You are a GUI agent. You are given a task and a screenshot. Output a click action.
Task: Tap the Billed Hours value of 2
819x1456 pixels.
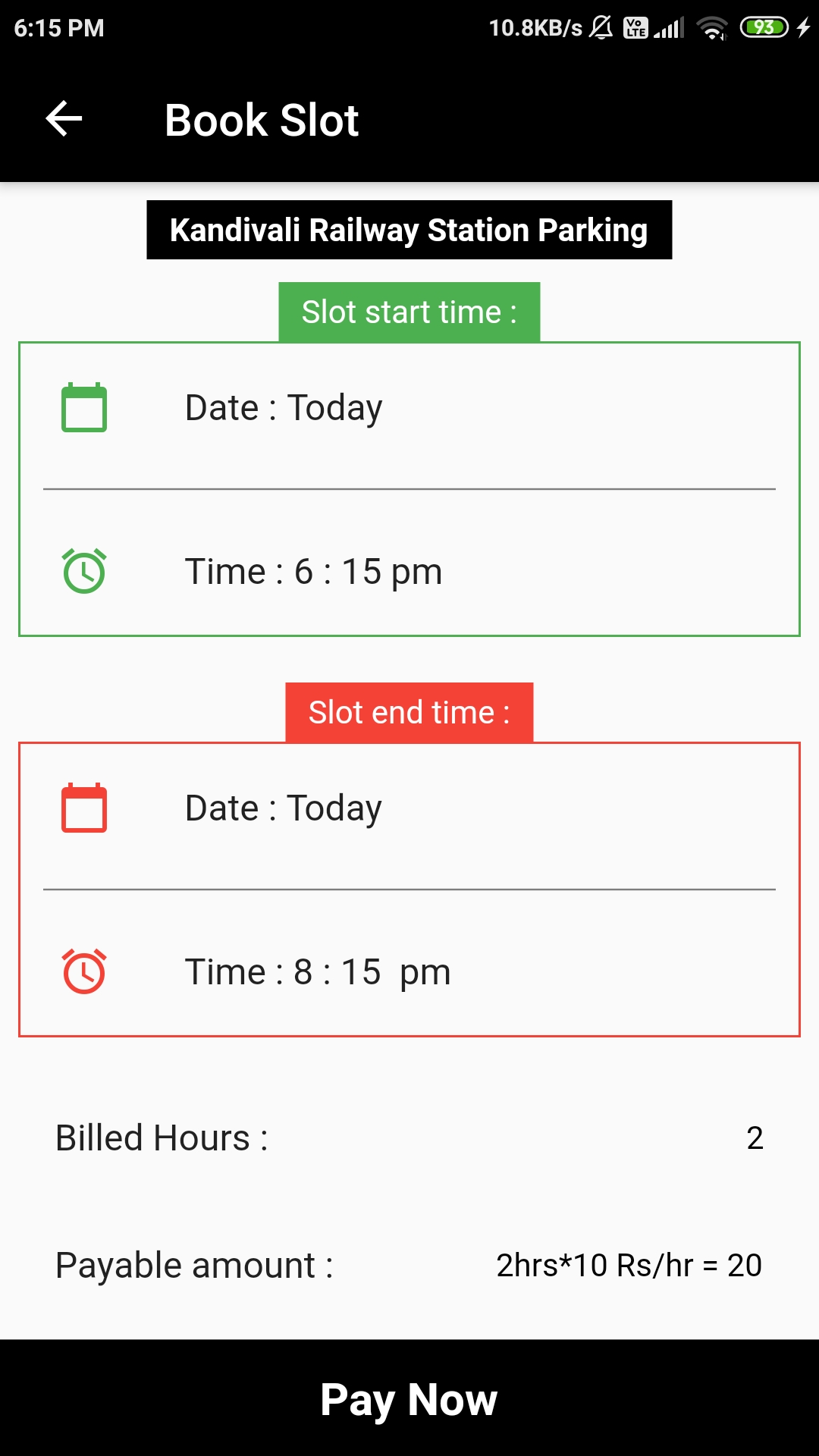(x=755, y=1137)
